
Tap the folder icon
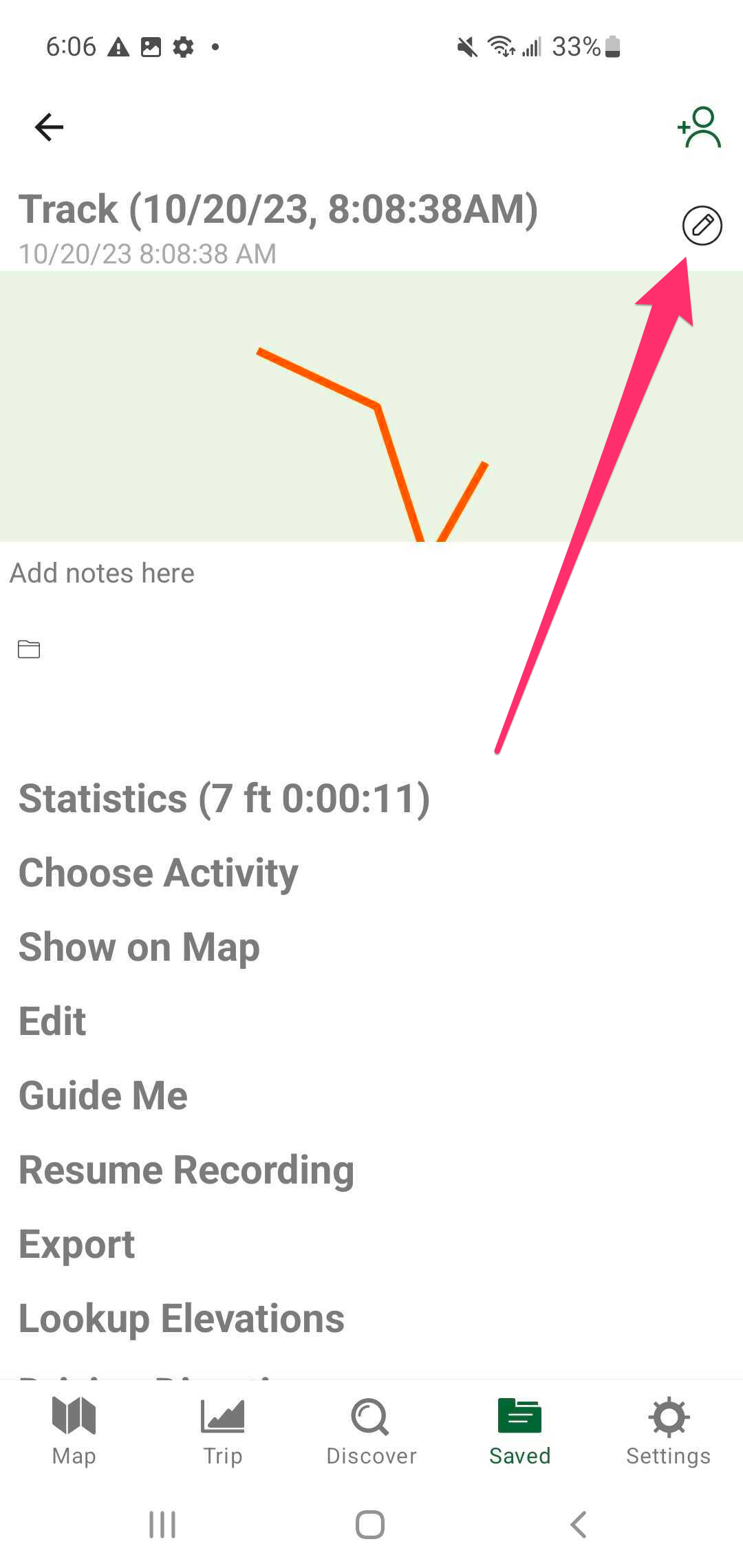point(29,649)
